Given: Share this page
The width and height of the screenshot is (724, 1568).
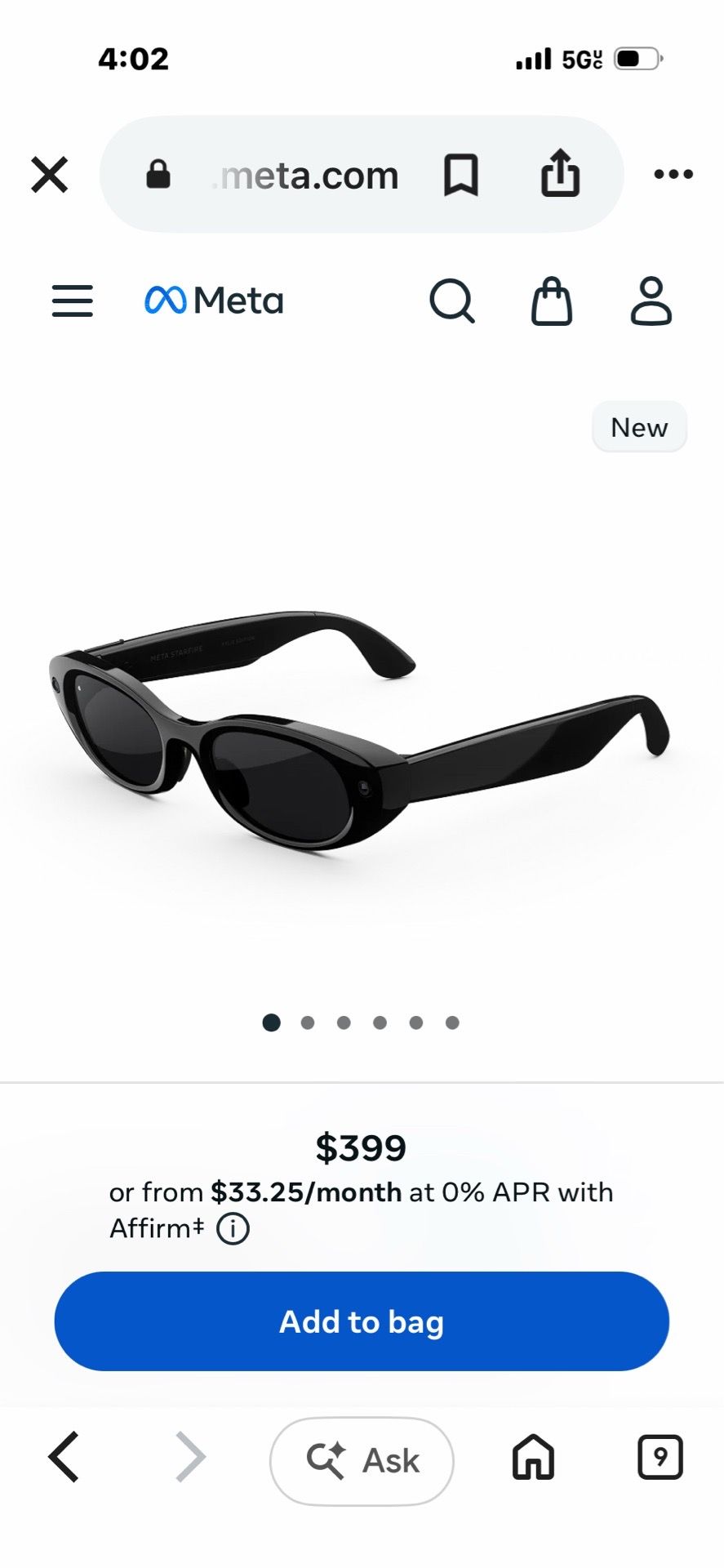Looking at the screenshot, I should tap(561, 173).
